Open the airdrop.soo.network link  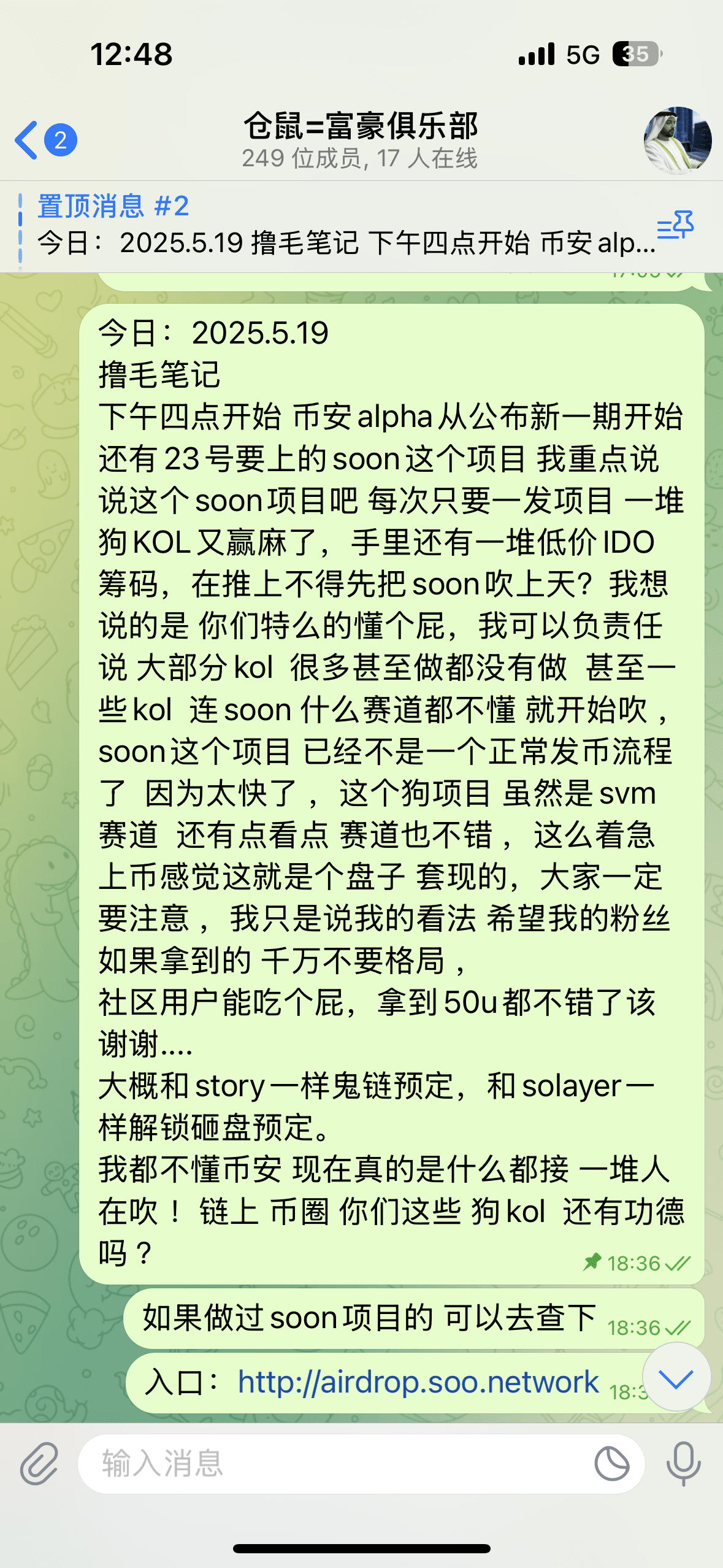point(418,1382)
